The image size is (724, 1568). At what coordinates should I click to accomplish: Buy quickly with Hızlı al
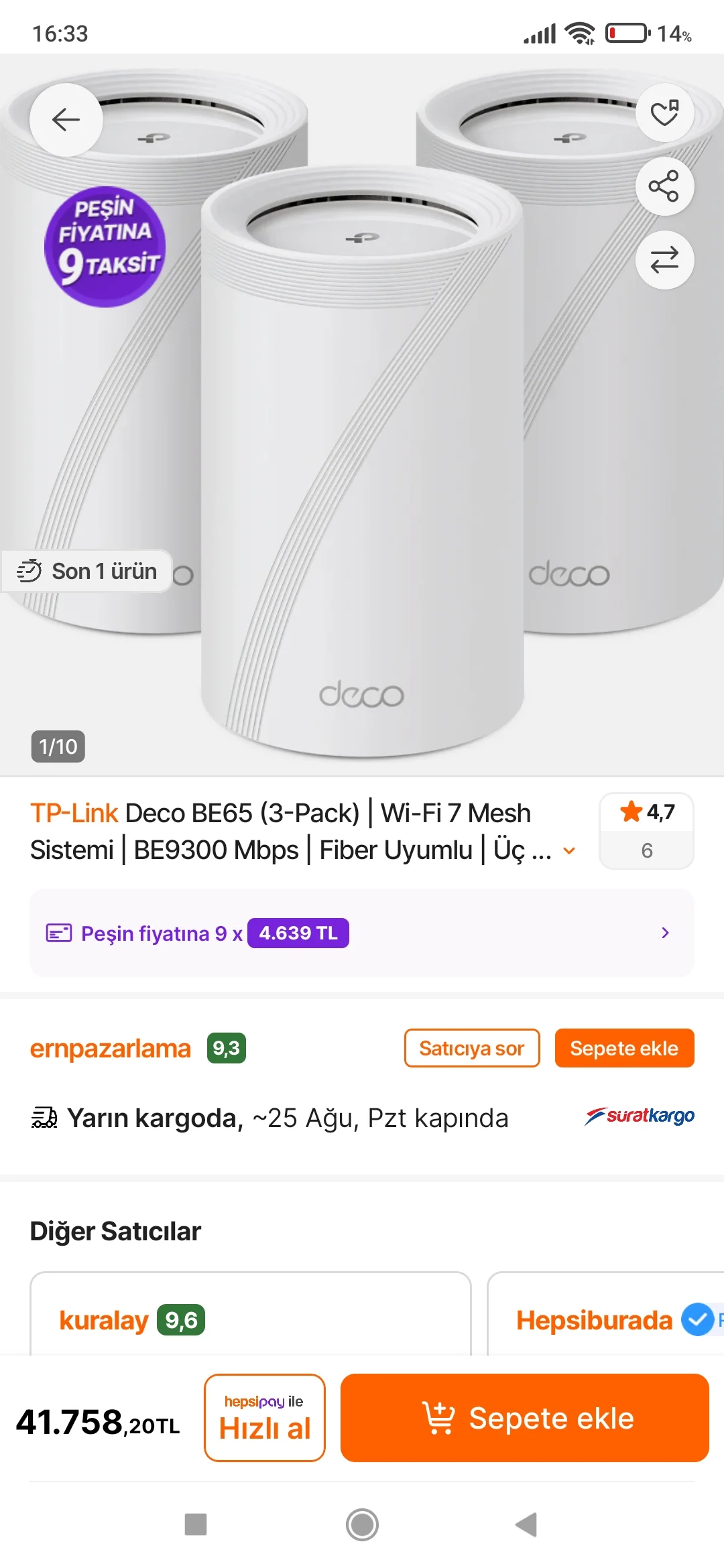265,1418
